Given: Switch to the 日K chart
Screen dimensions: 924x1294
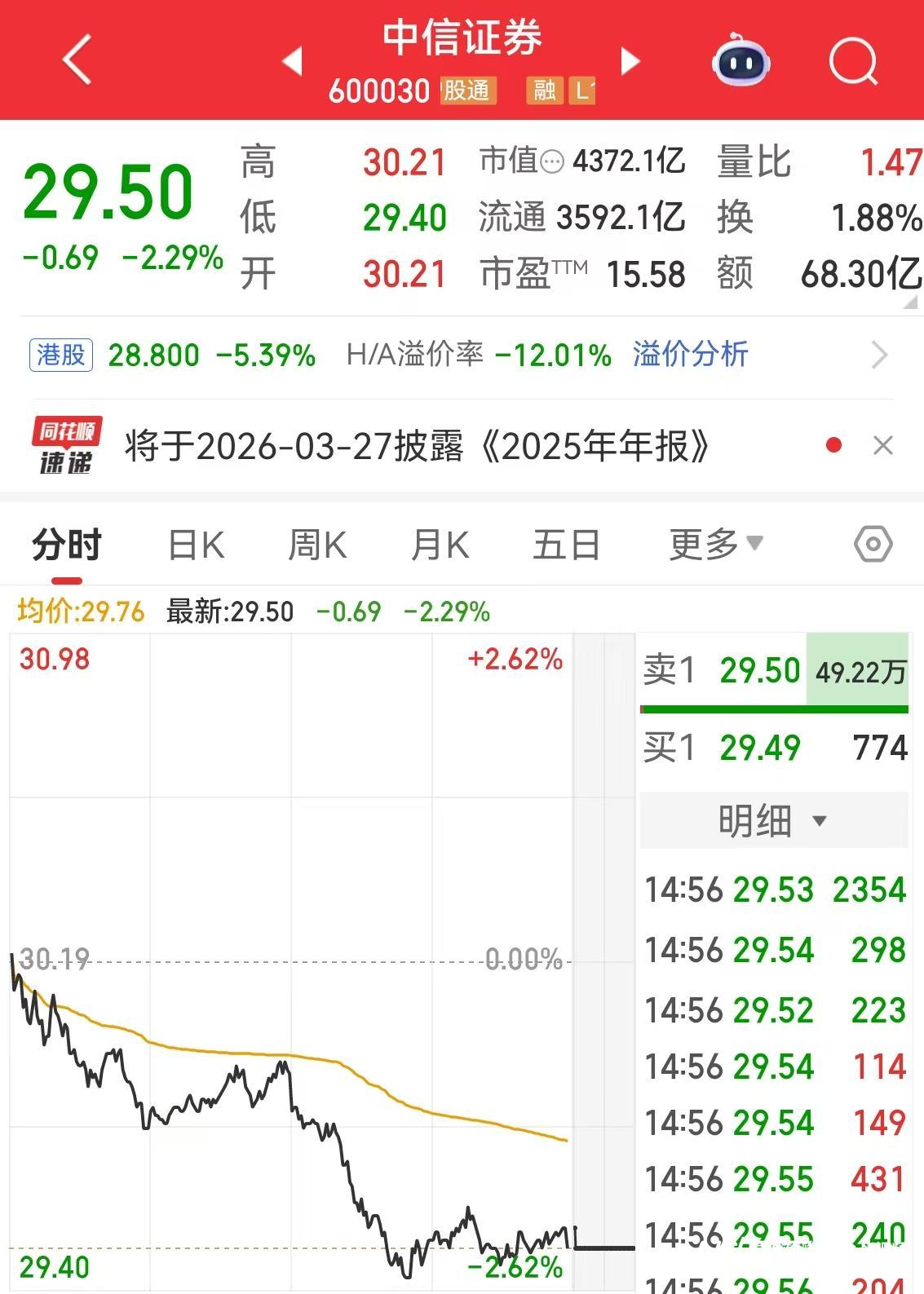Looking at the screenshot, I should [196, 545].
